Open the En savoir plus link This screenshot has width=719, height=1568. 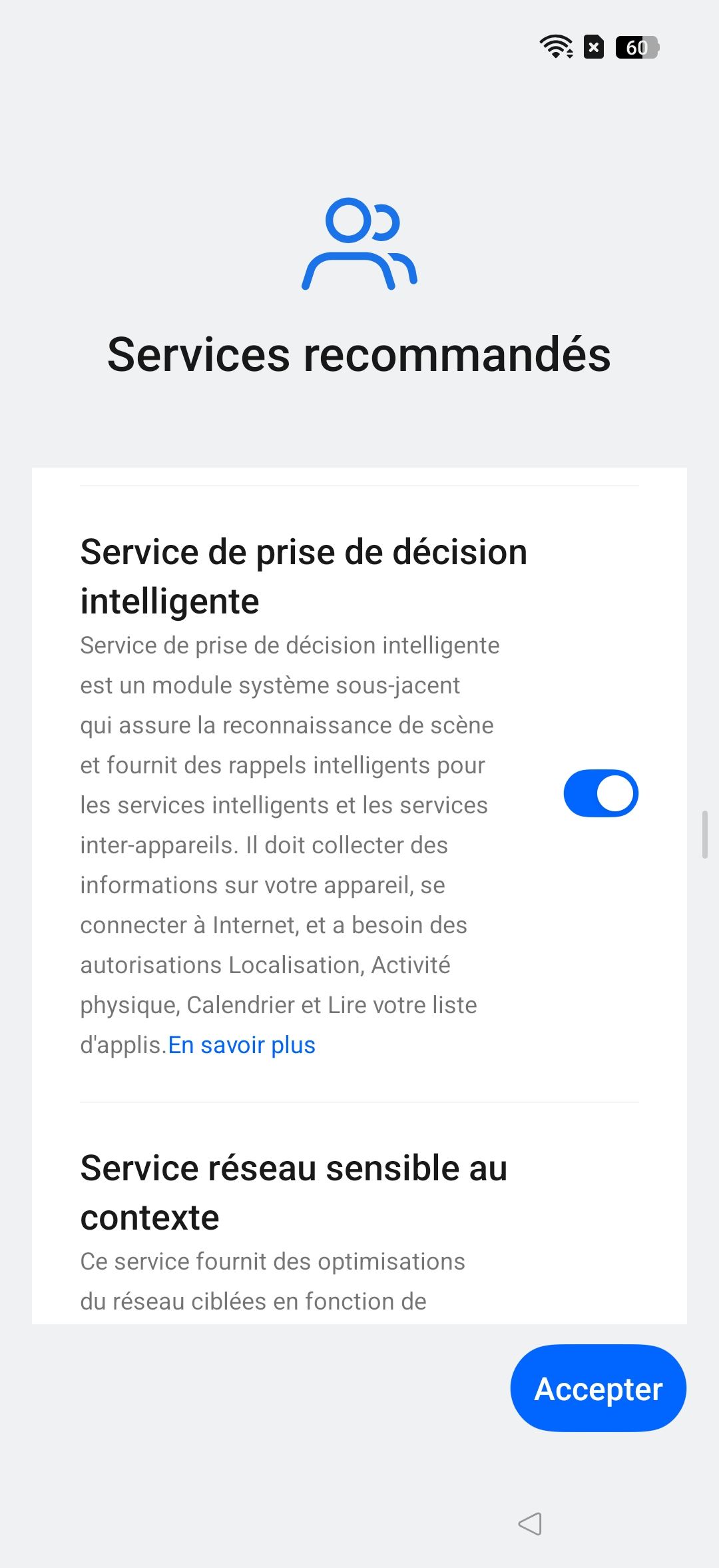[242, 1045]
